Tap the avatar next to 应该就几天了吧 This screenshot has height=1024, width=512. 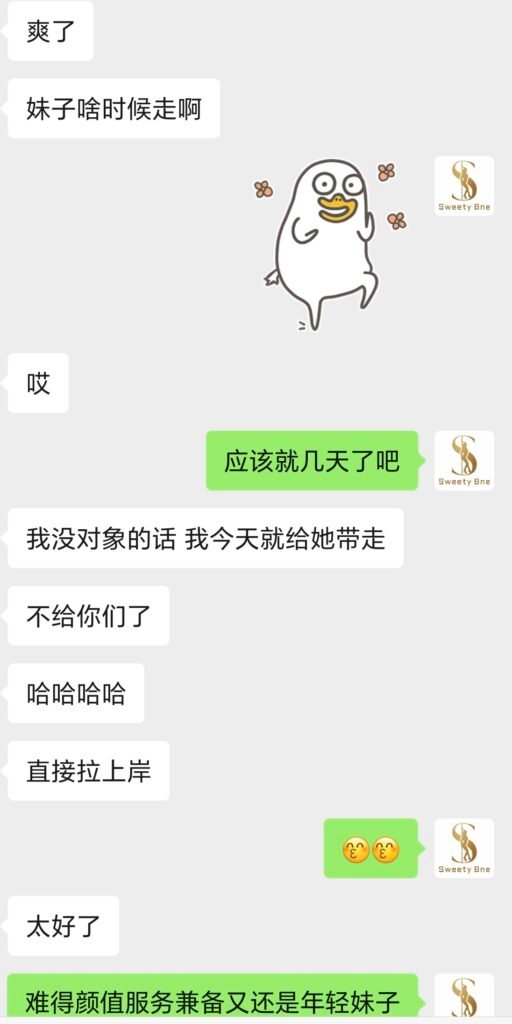pyautogui.click(x=464, y=460)
